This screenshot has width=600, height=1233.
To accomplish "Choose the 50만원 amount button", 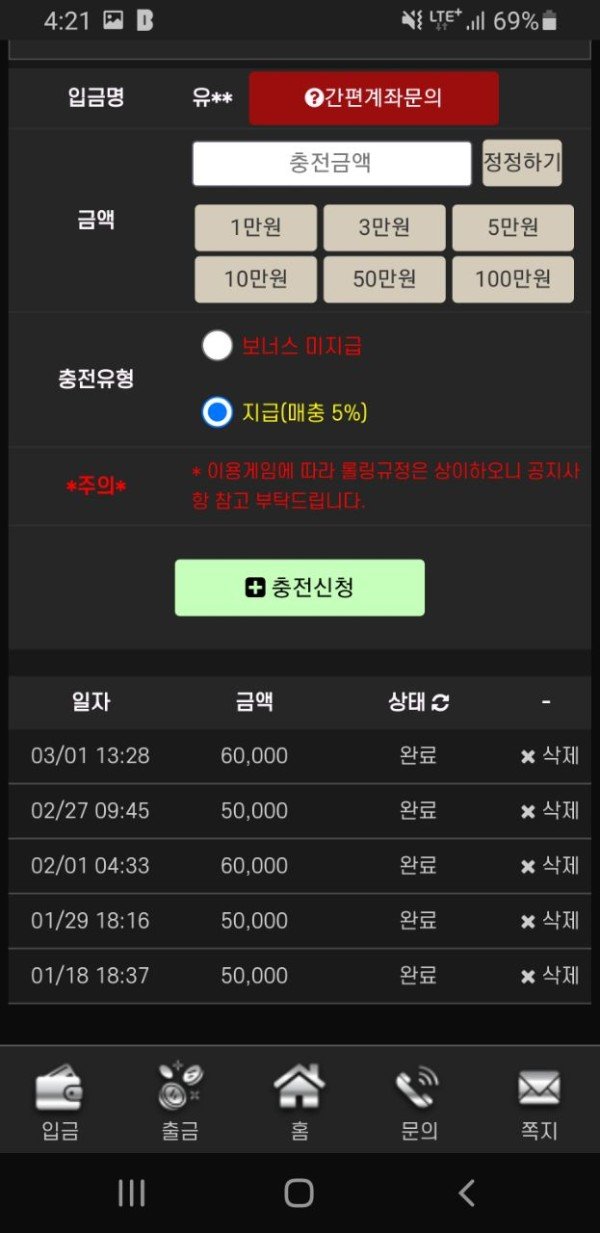I will coord(384,280).
